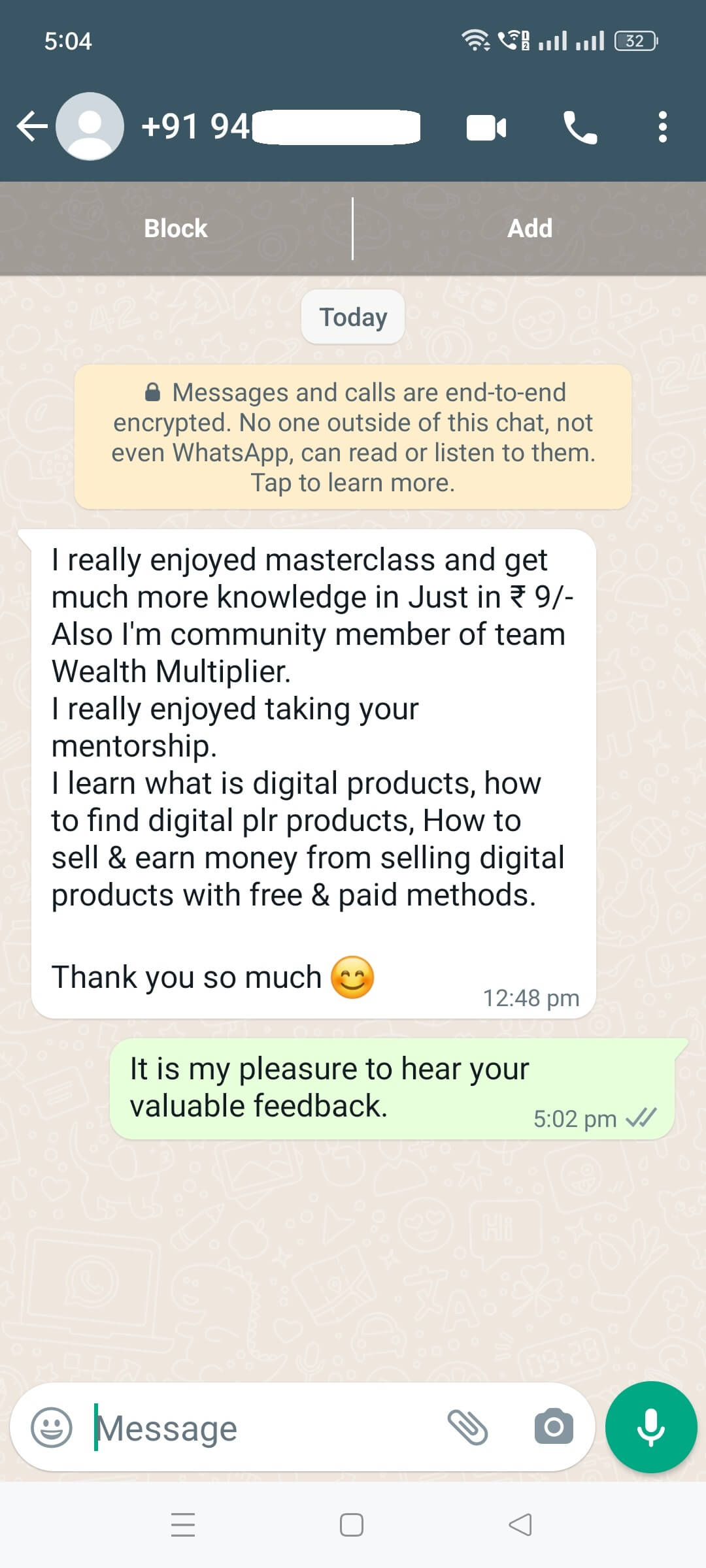Tap the green microphone voice message button

coord(651,1427)
